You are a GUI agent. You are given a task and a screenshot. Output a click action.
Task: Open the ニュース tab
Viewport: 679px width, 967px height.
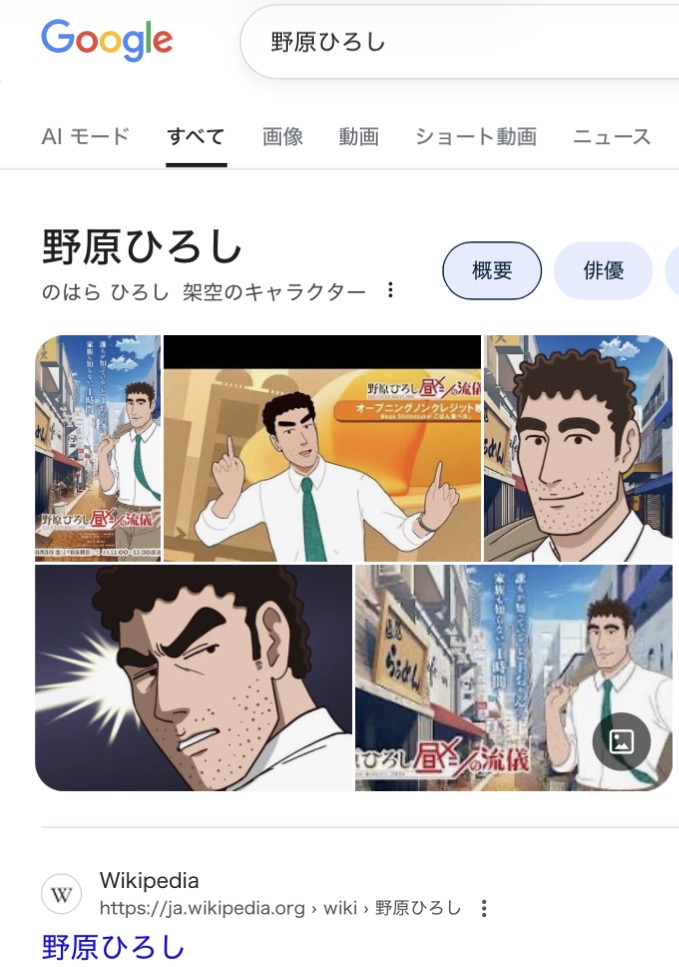[x=612, y=137]
